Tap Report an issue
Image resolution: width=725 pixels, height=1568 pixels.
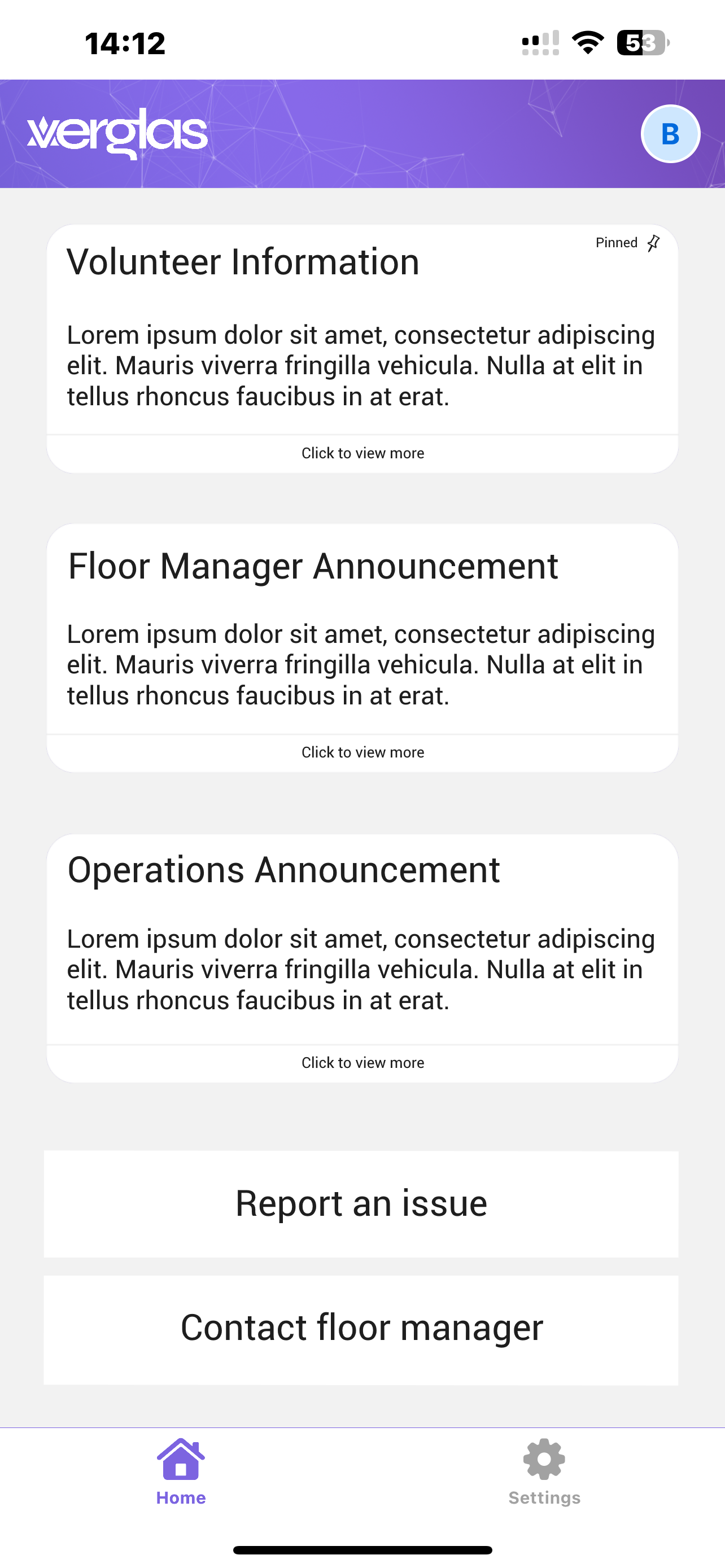(361, 1204)
